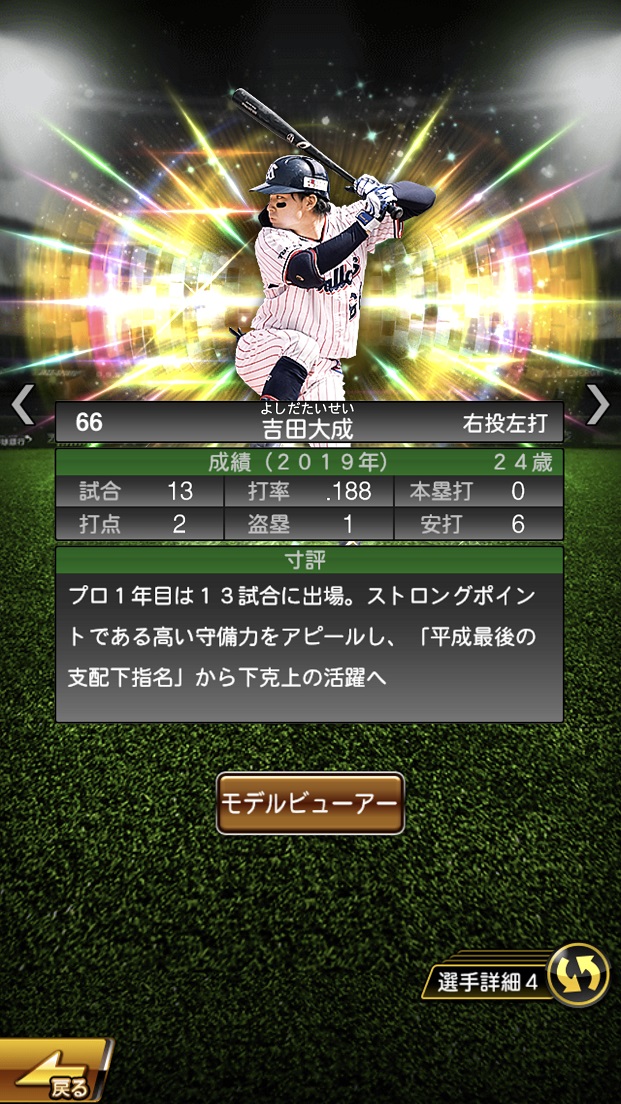Image resolution: width=621 pixels, height=1104 pixels.
Task: Open the モデルビューアー model viewer
Action: pos(310,803)
